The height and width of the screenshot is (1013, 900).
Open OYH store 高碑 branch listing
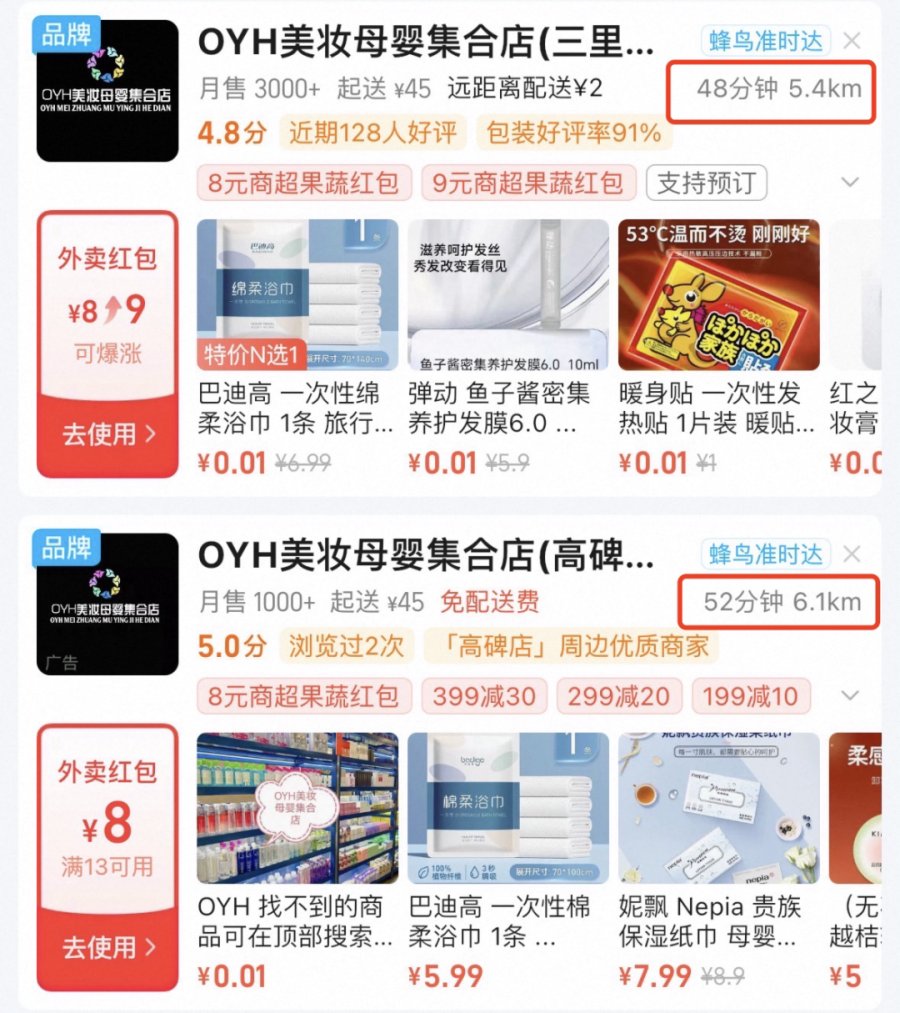(427, 555)
